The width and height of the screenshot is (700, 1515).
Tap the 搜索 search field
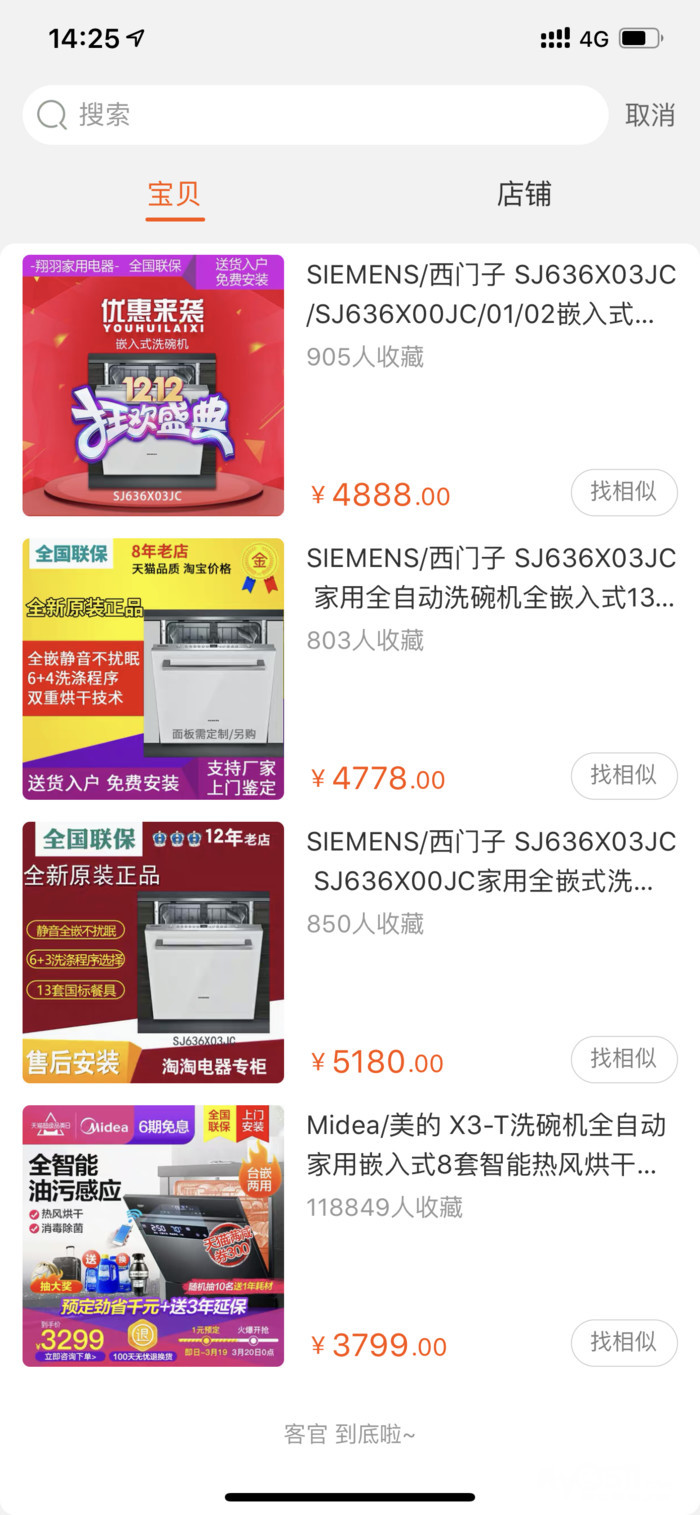(315, 115)
